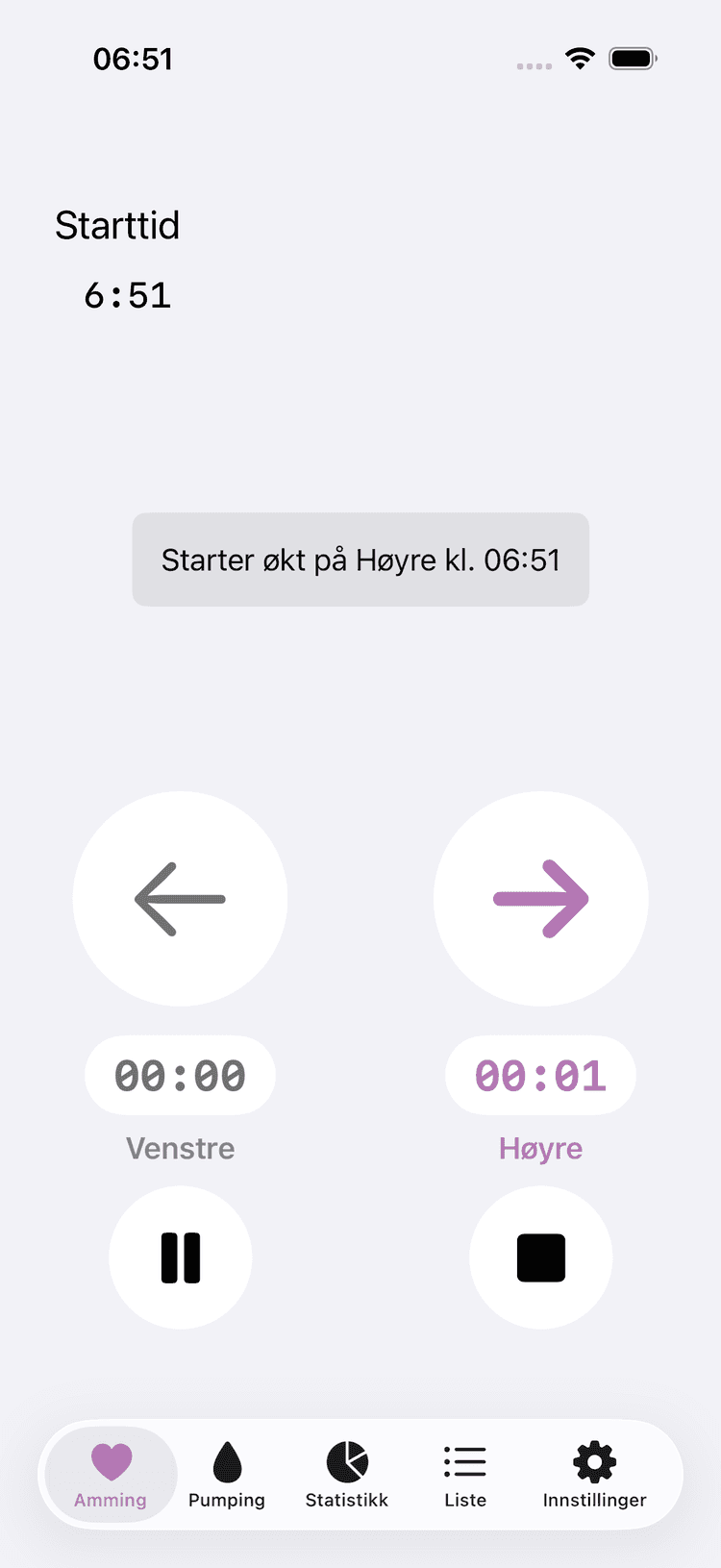
Task: Tap the status bar clock 06:51
Action: (x=133, y=59)
